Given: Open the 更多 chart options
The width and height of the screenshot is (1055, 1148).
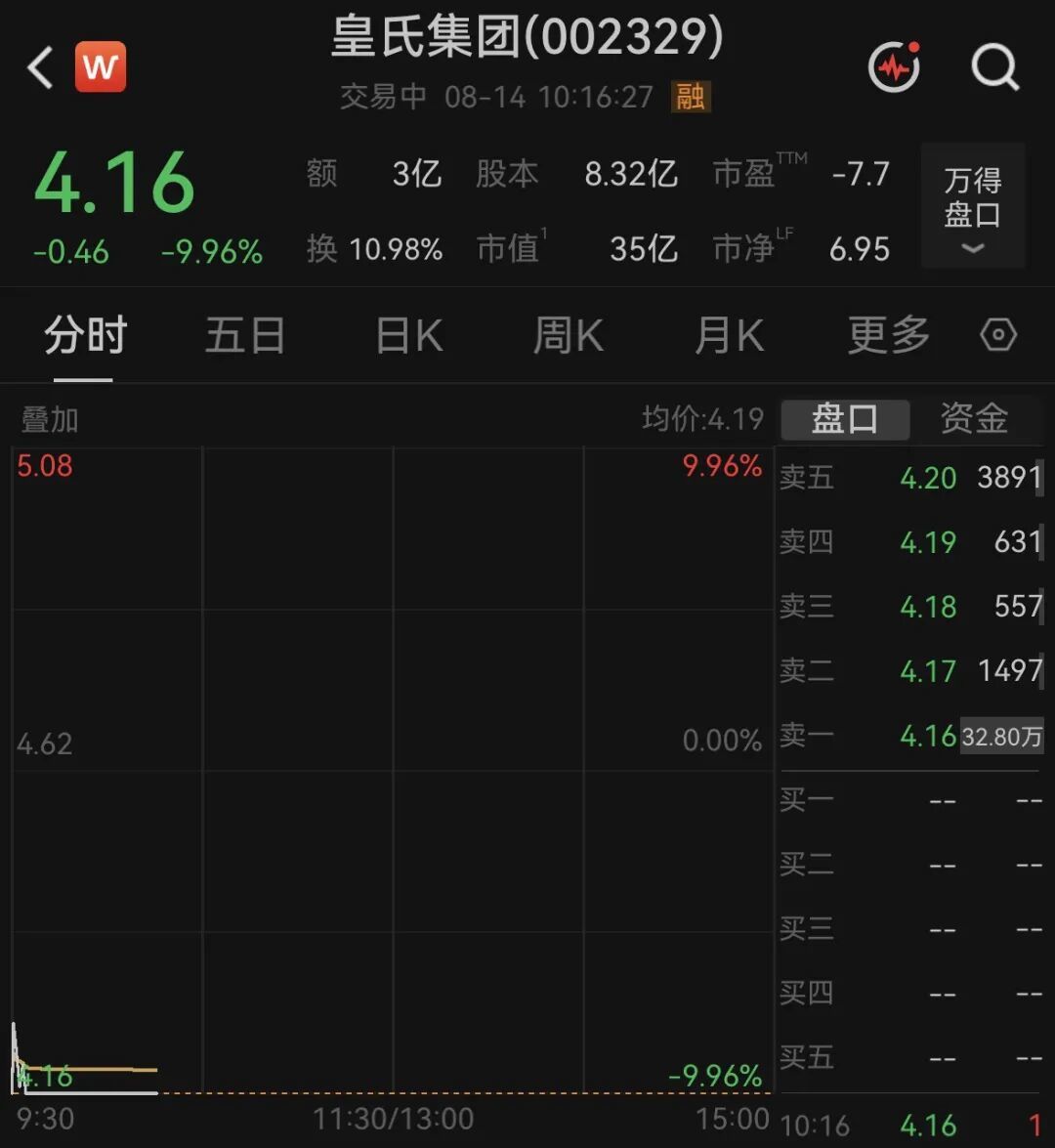Looking at the screenshot, I should point(889,336).
